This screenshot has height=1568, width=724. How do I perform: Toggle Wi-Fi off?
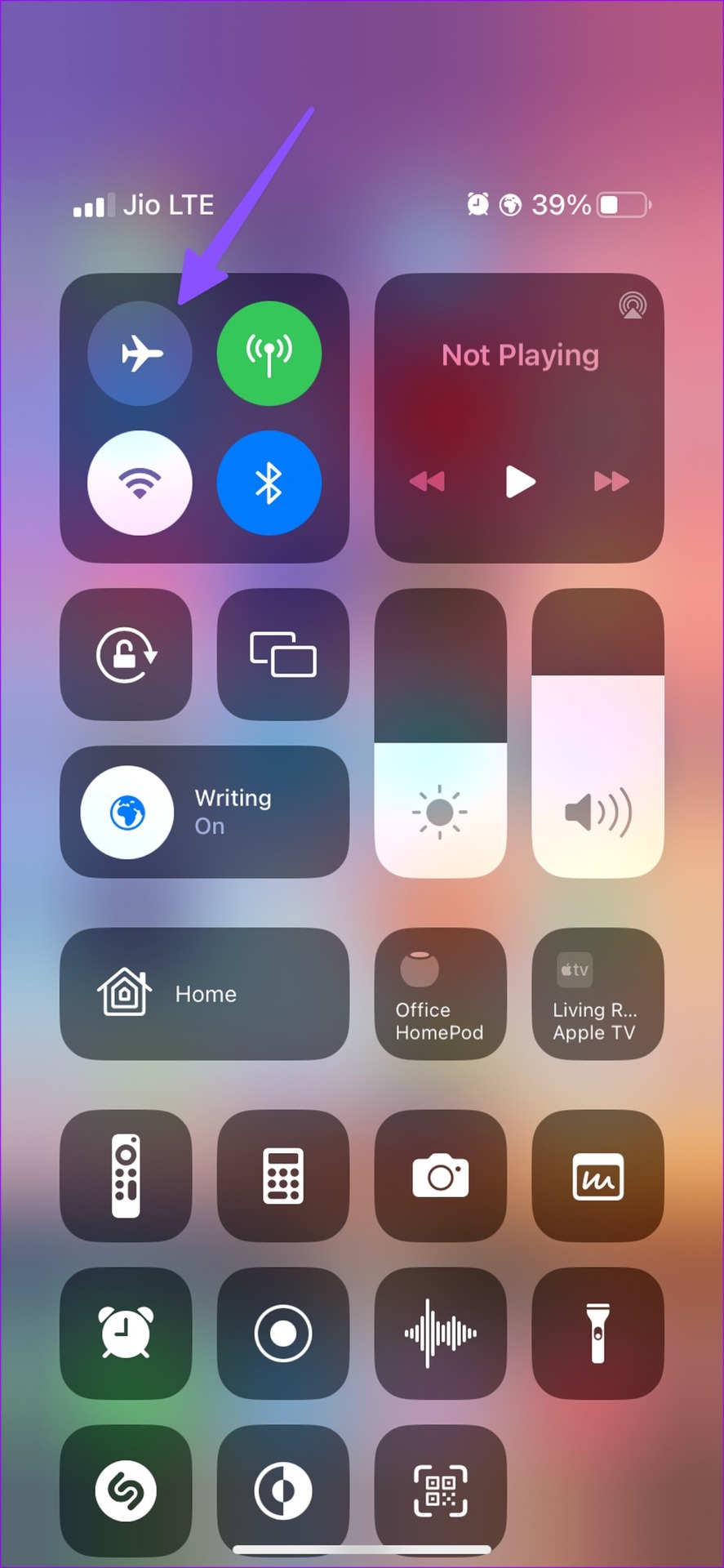(140, 483)
